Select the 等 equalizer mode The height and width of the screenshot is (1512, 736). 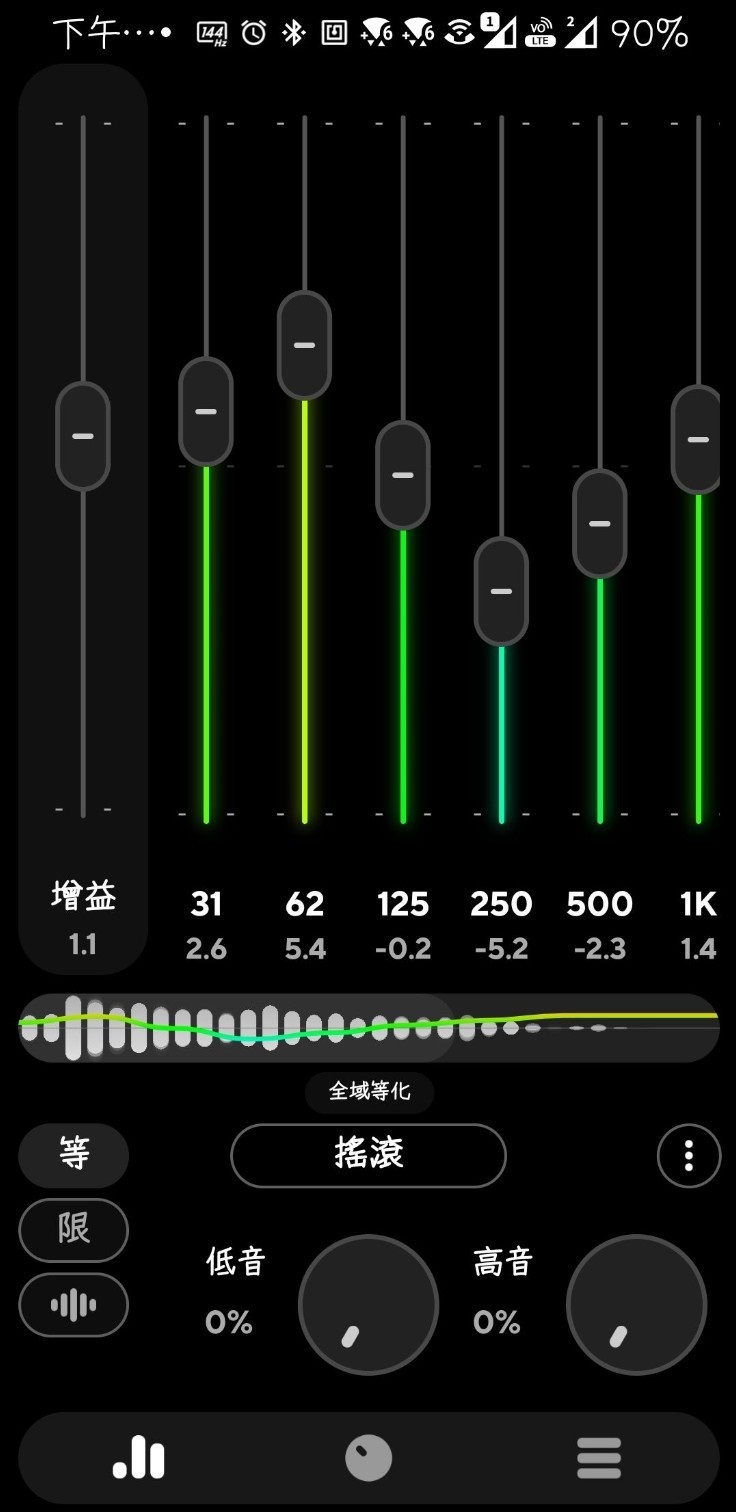(74, 1155)
